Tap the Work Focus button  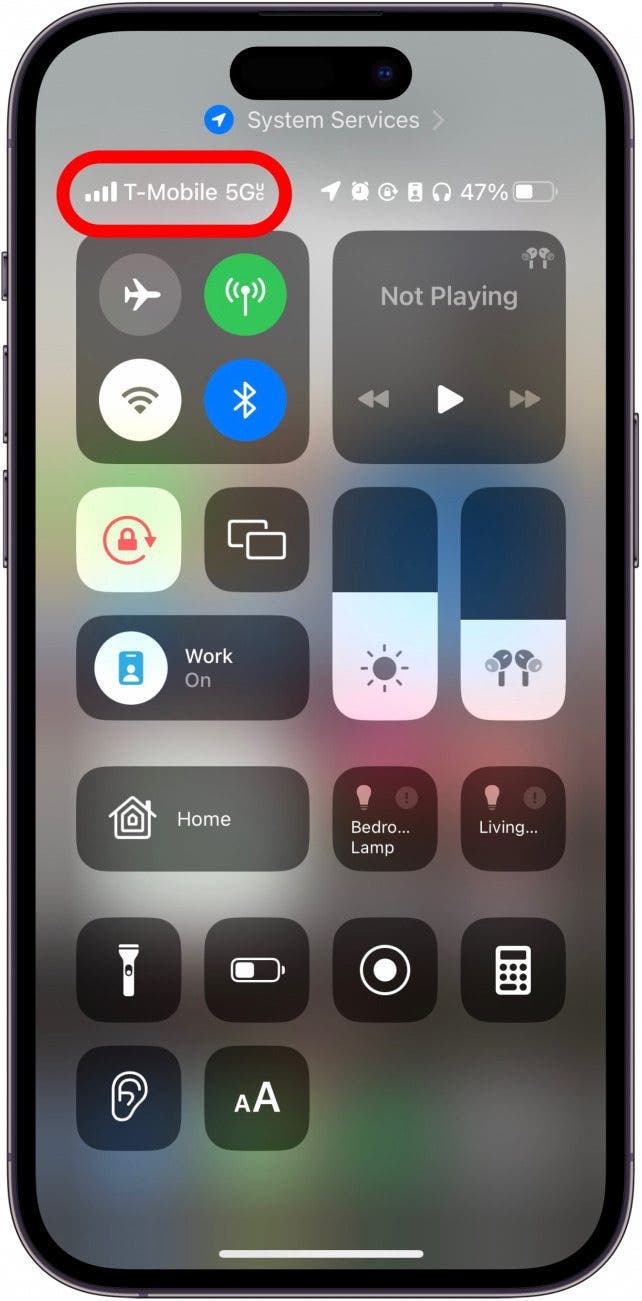(x=192, y=667)
